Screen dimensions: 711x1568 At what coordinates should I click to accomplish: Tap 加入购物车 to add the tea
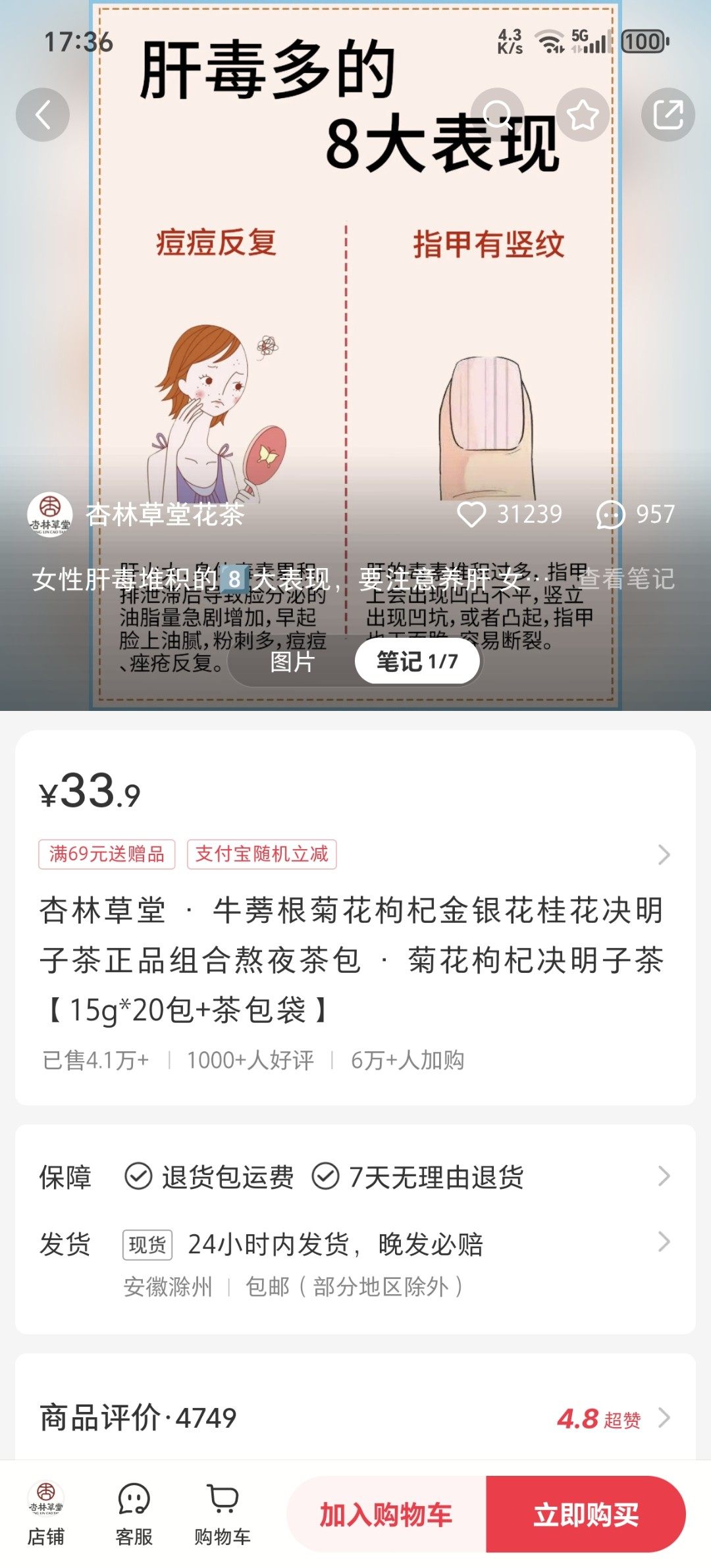386,1515
